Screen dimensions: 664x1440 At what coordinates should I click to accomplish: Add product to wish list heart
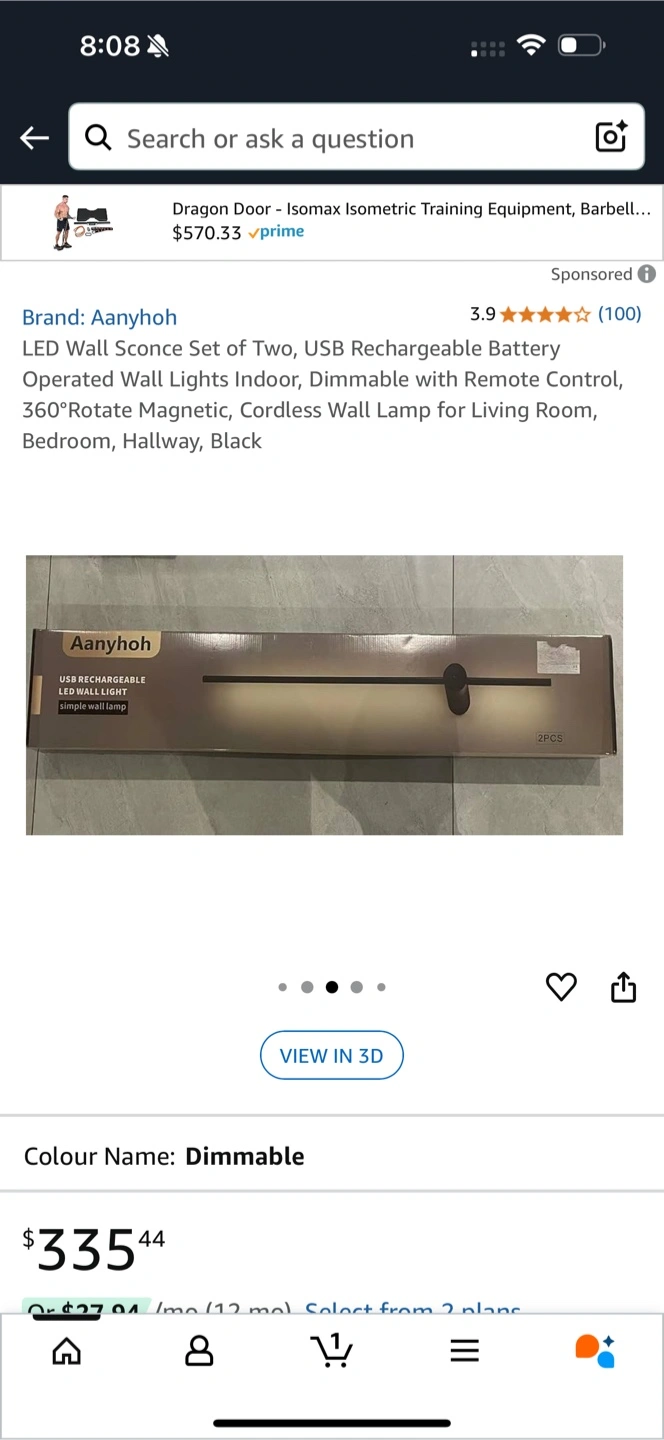pyautogui.click(x=561, y=987)
